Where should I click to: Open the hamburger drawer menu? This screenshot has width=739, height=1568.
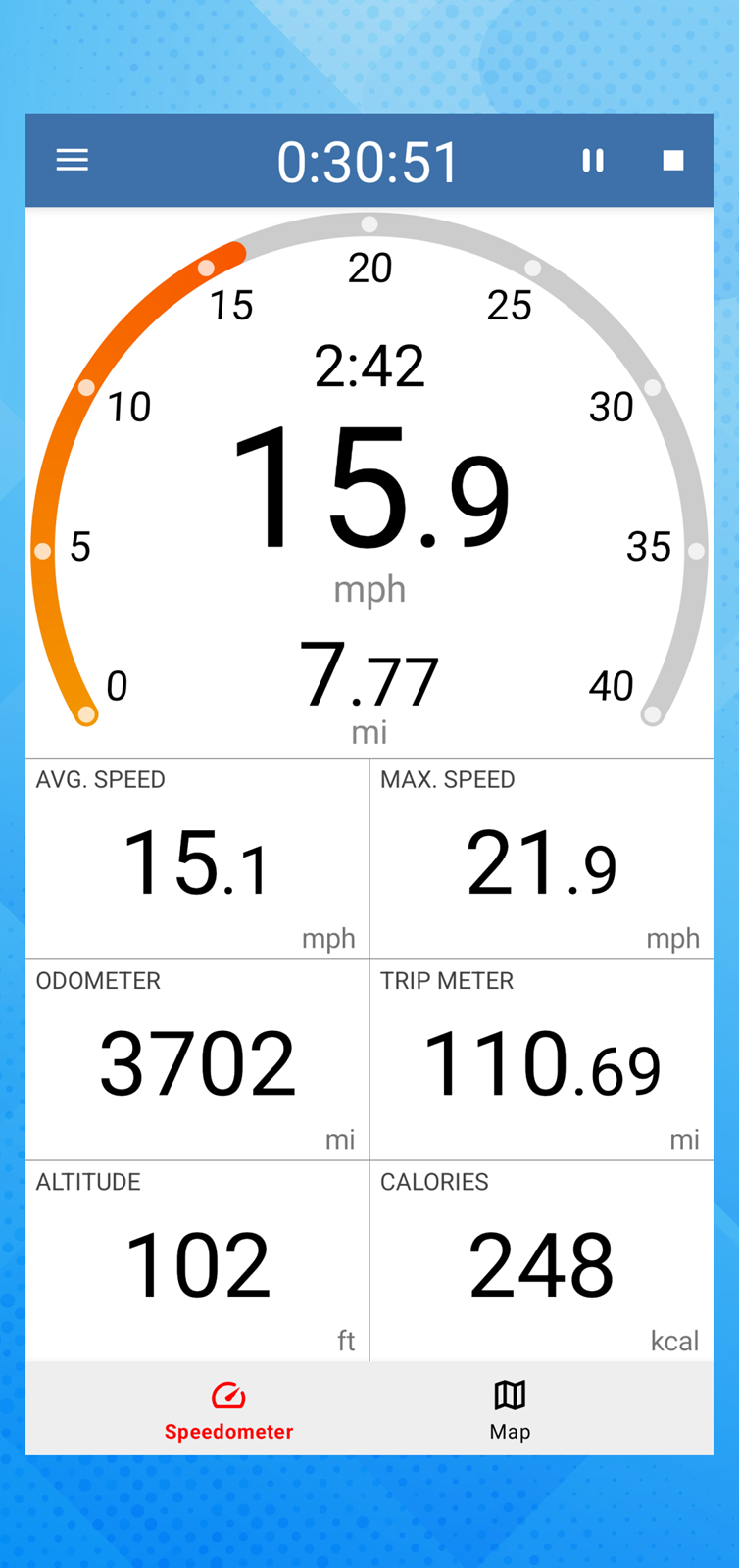tap(72, 160)
